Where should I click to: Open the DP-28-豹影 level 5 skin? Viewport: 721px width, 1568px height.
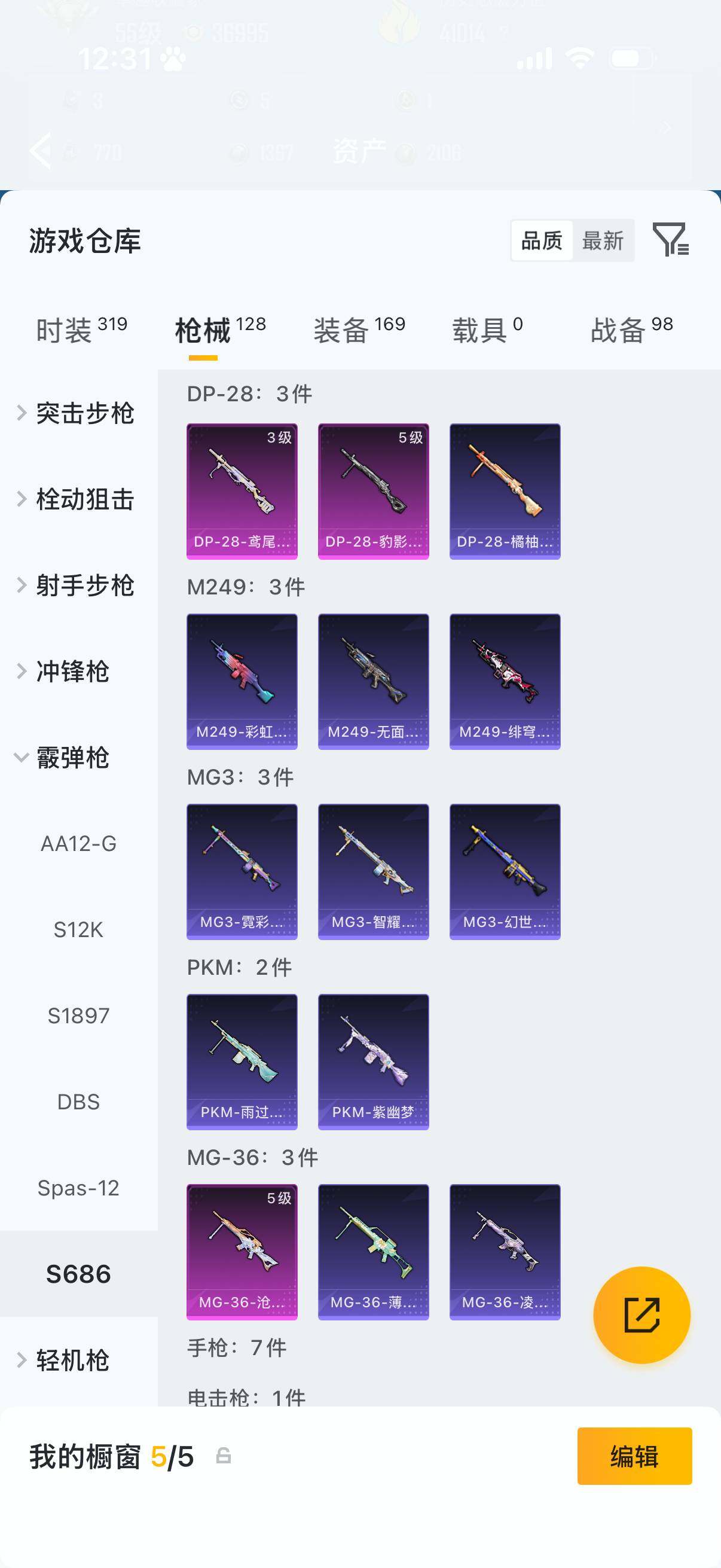(373, 490)
